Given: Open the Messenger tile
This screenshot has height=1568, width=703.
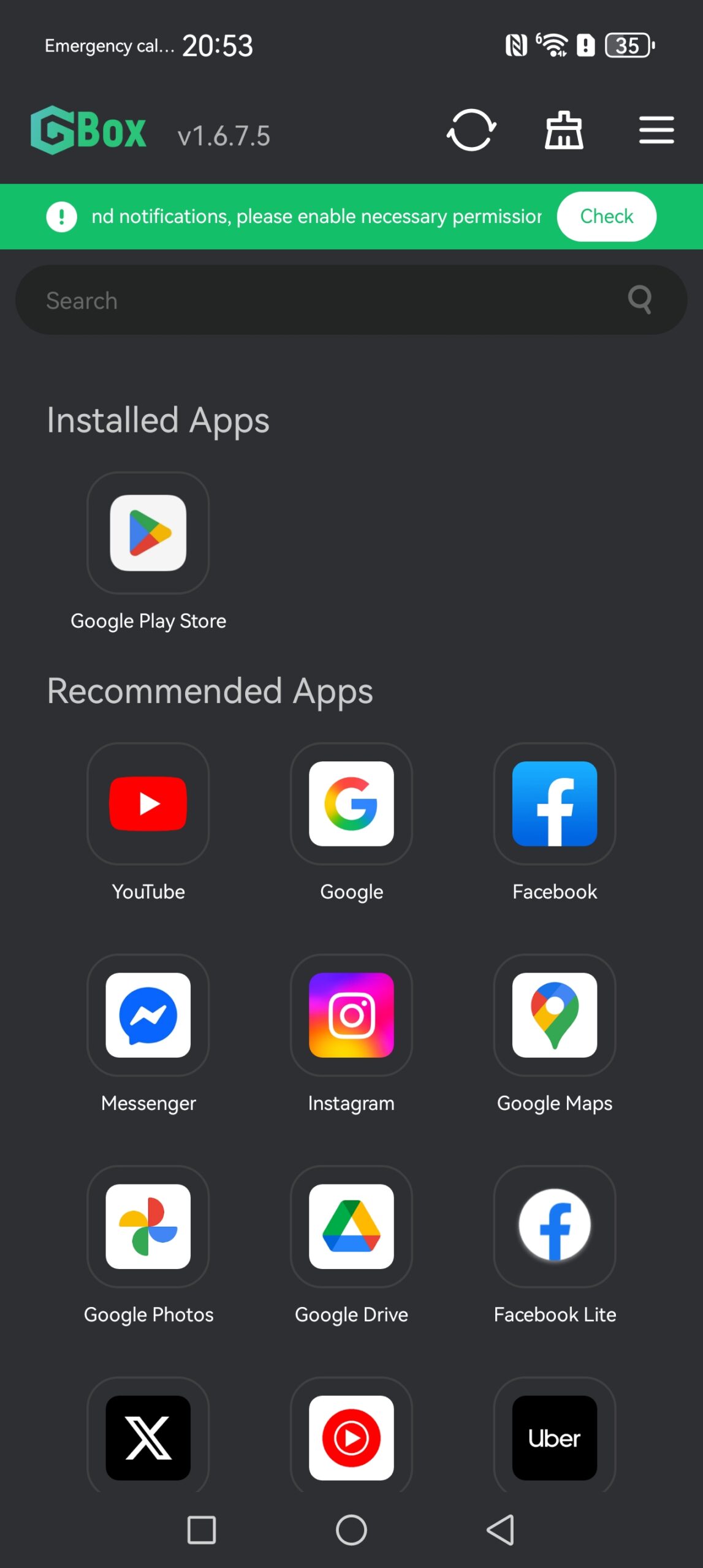Looking at the screenshot, I should (x=148, y=1015).
